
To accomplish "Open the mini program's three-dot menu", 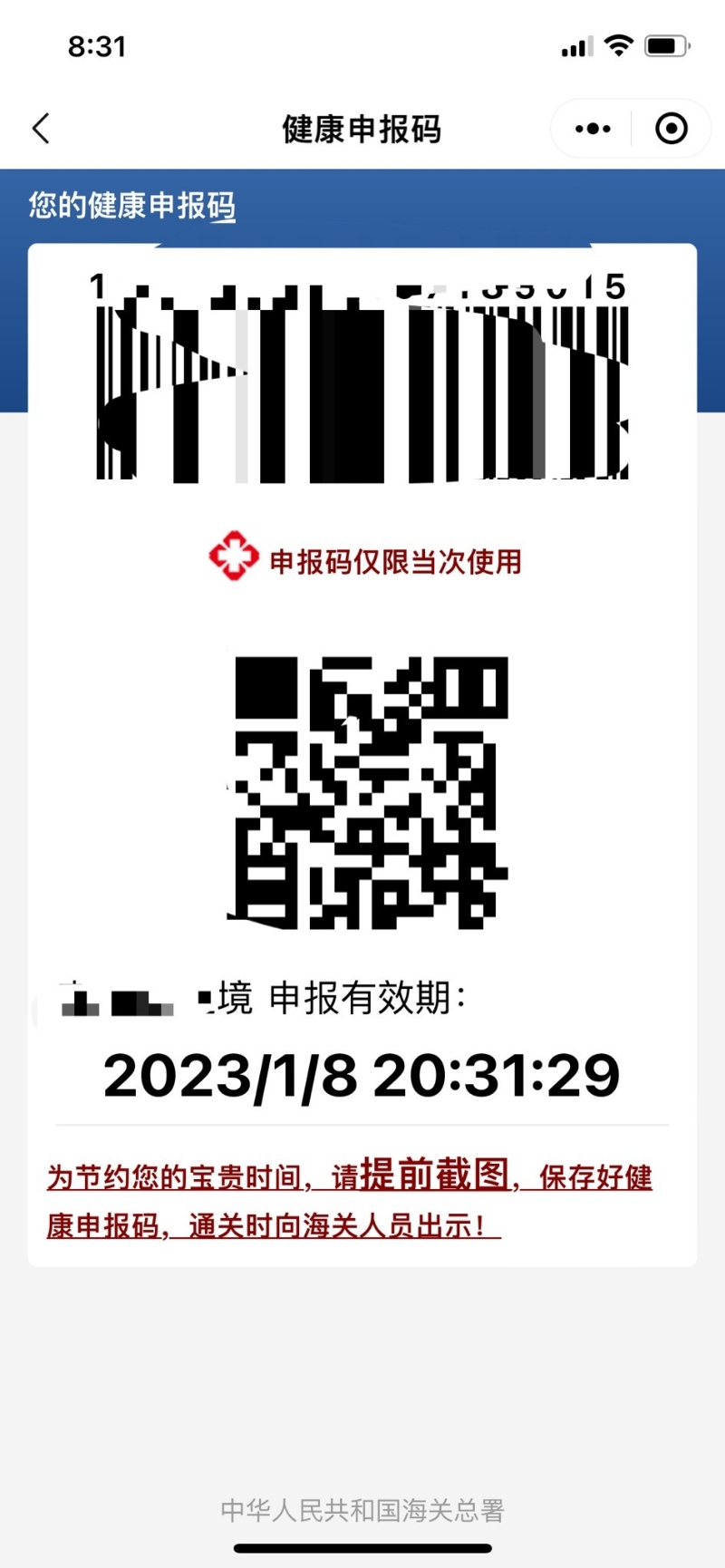I will coord(593,129).
